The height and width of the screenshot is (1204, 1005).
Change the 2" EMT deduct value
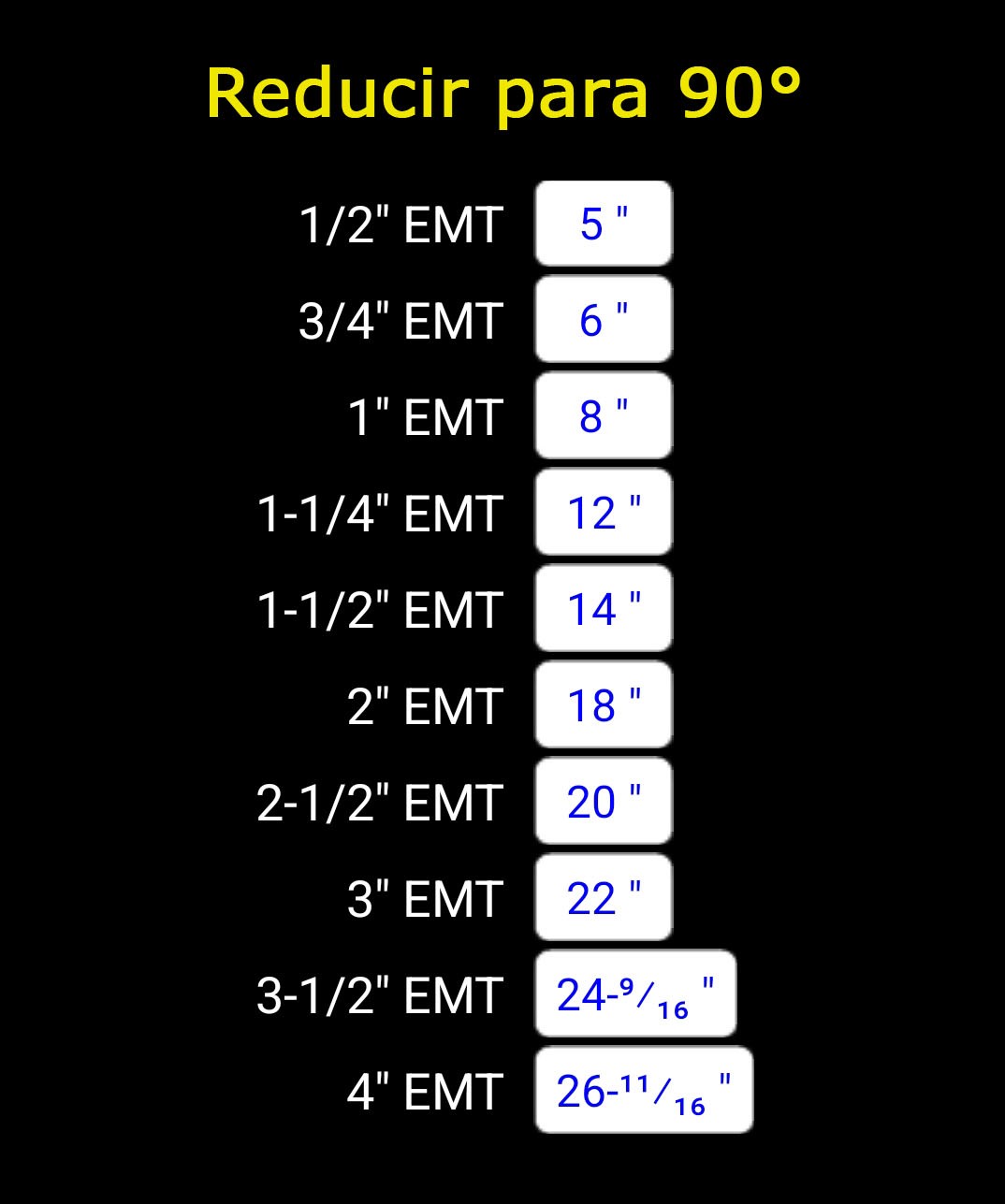click(x=604, y=705)
